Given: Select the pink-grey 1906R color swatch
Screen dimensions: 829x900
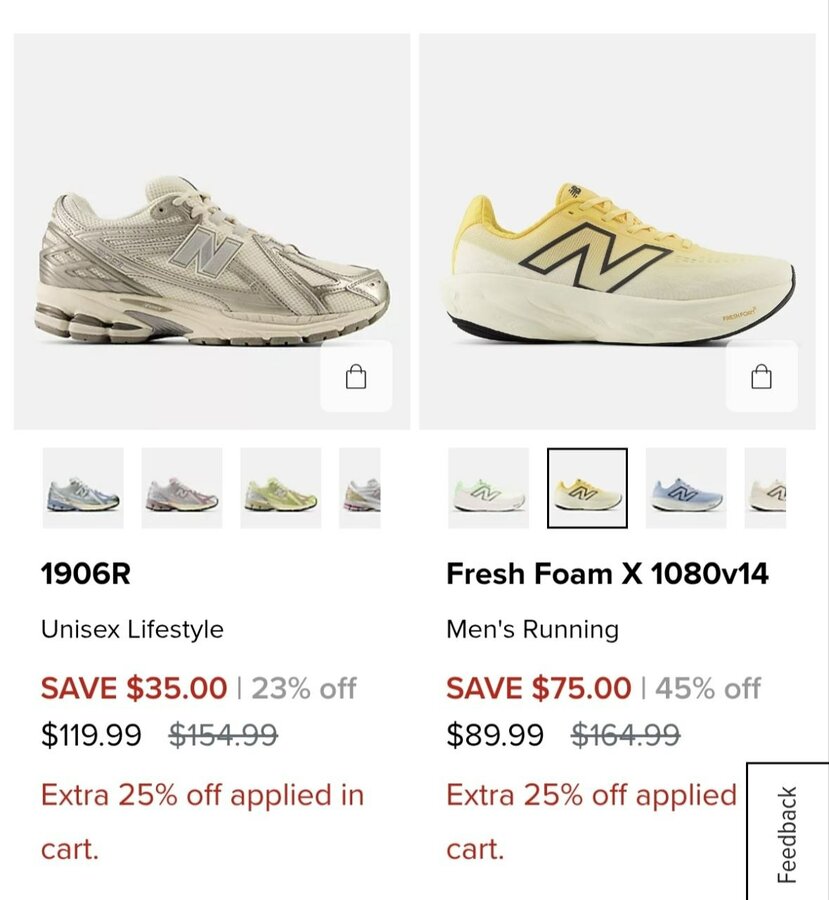Looking at the screenshot, I should pyautogui.click(x=181, y=488).
